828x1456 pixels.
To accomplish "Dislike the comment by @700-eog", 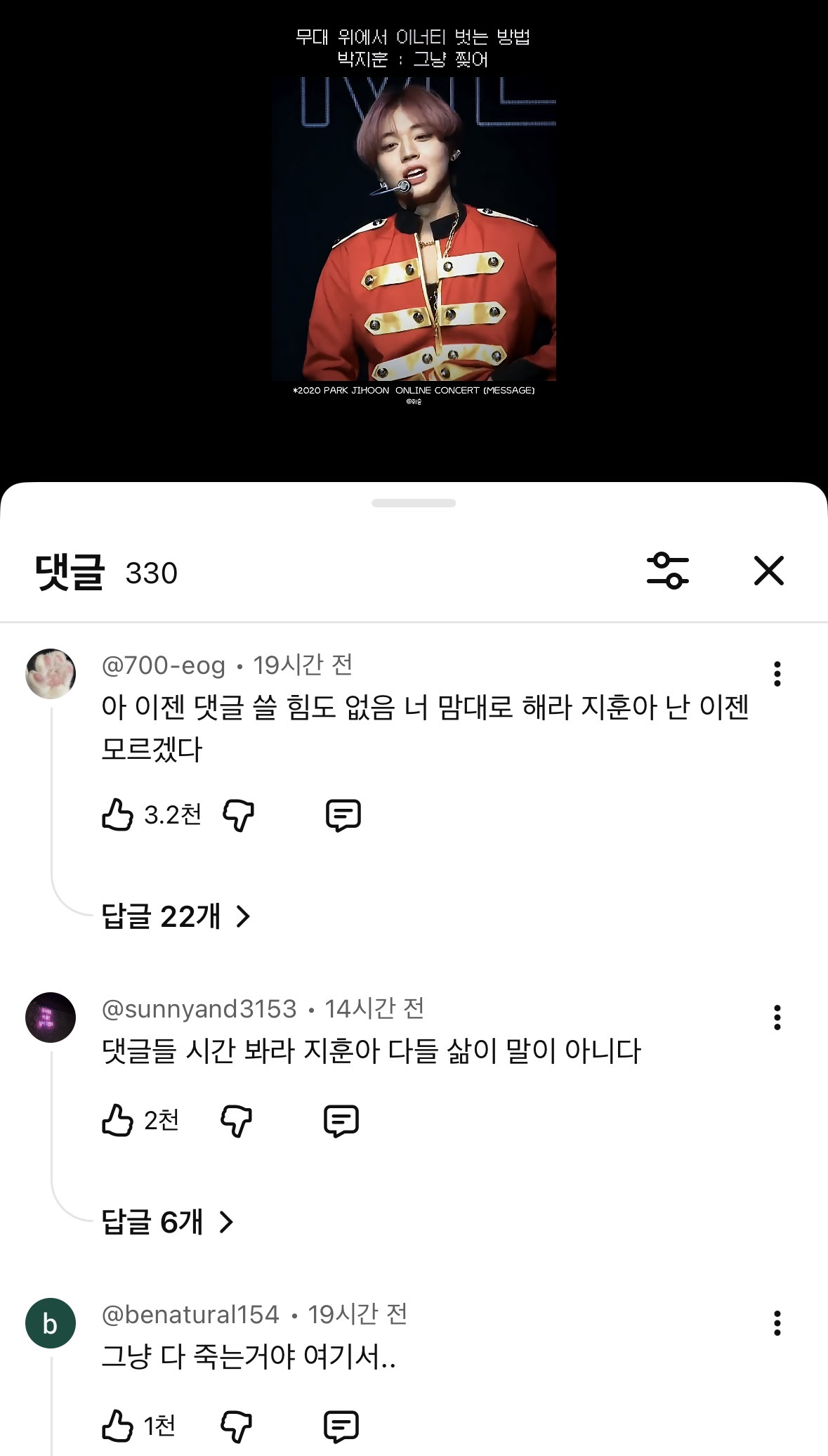I will click(238, 815).
